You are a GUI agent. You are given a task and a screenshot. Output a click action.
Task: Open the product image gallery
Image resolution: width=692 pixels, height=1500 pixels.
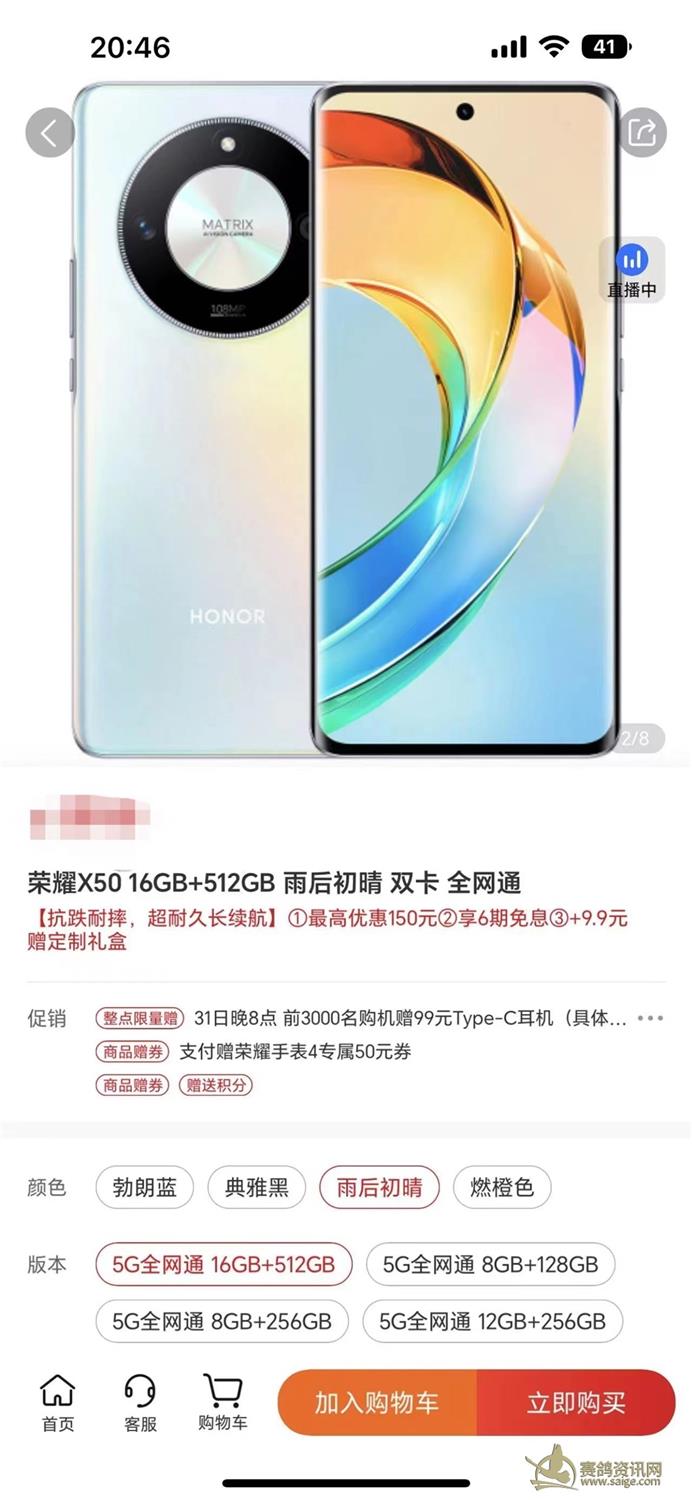(345, 420)
